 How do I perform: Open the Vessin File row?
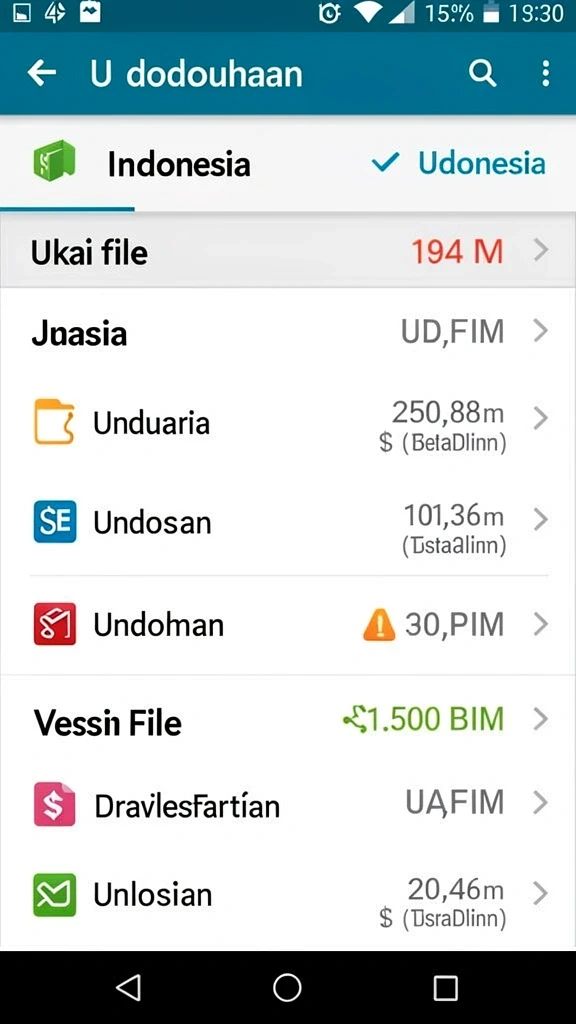(x=288, y=720)
